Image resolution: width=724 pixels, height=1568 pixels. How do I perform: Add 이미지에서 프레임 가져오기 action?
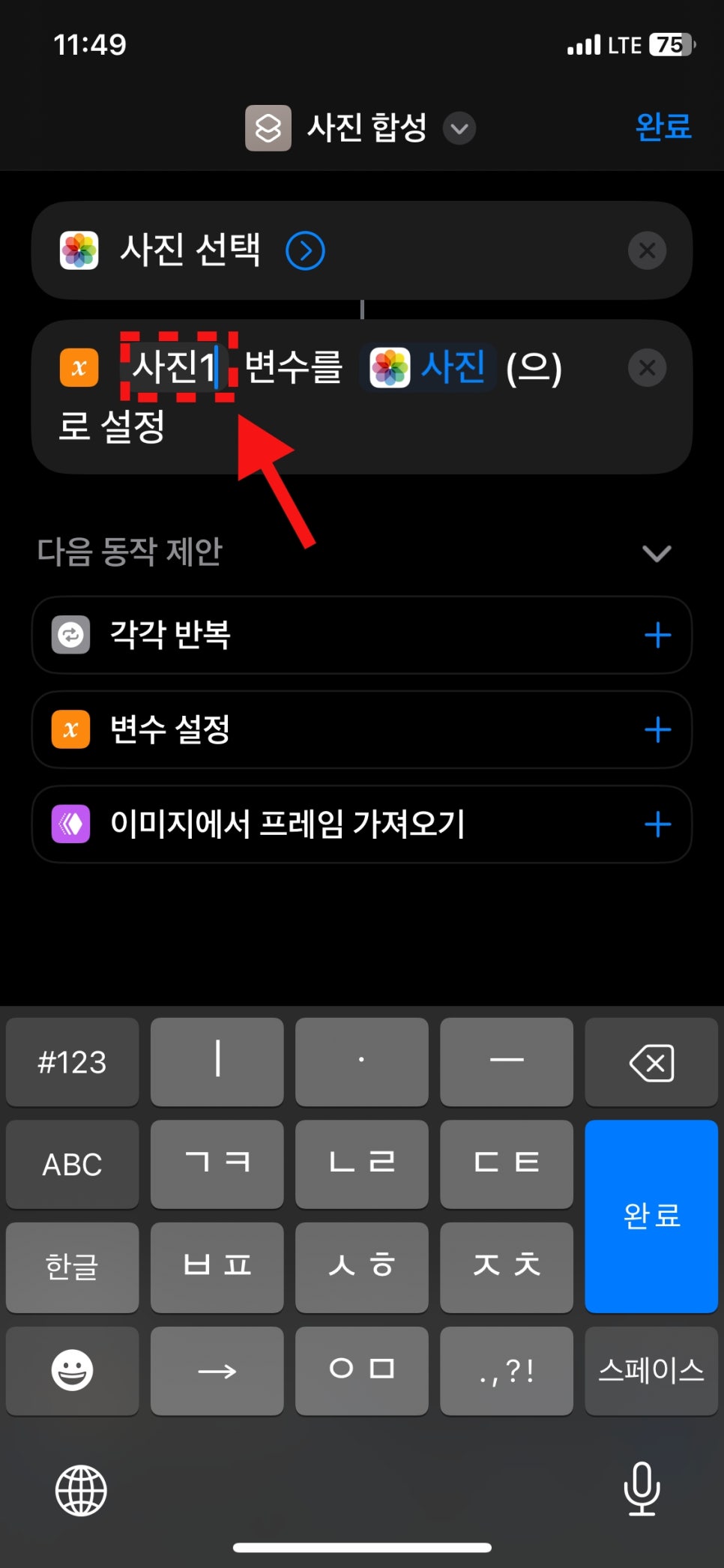click(x=657, y=824)
